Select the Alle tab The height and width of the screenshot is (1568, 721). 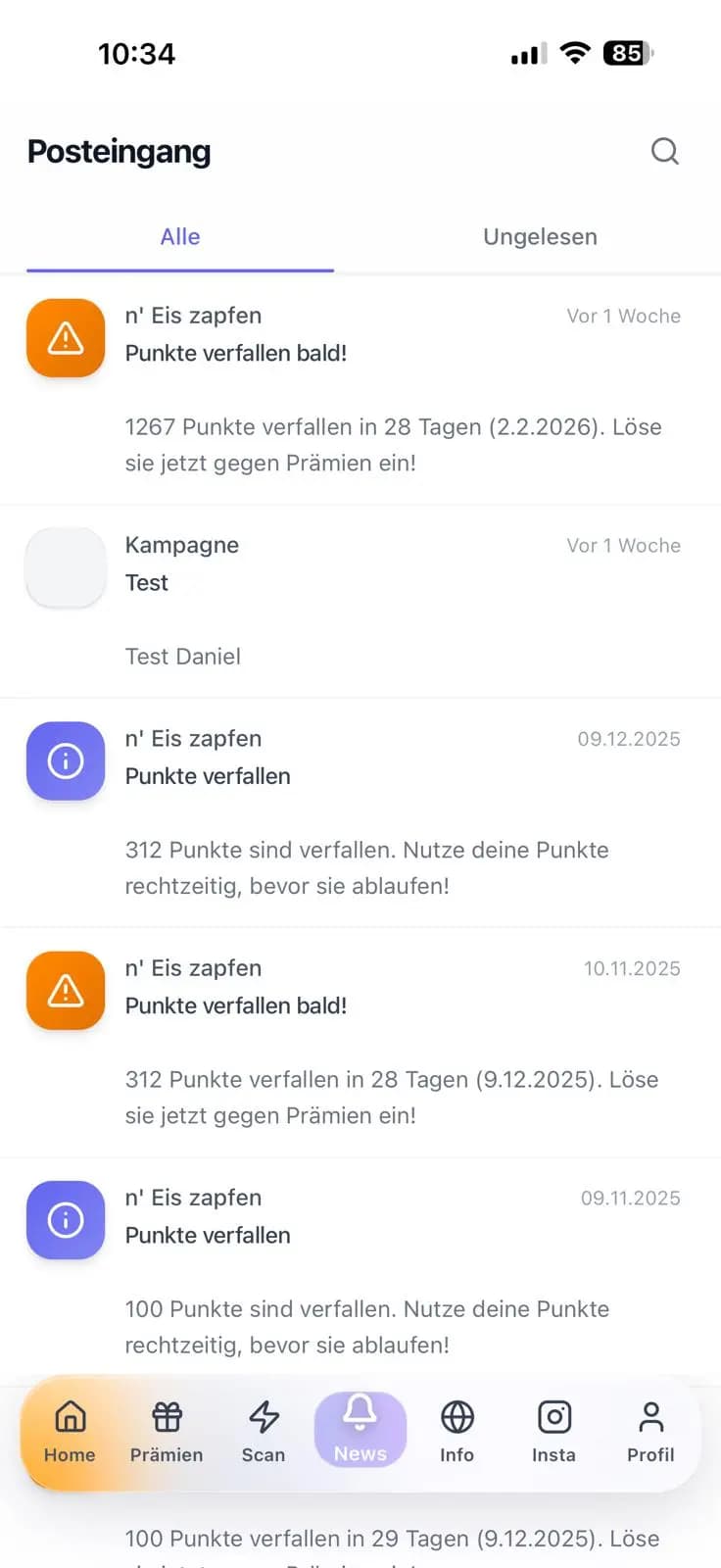180,236
